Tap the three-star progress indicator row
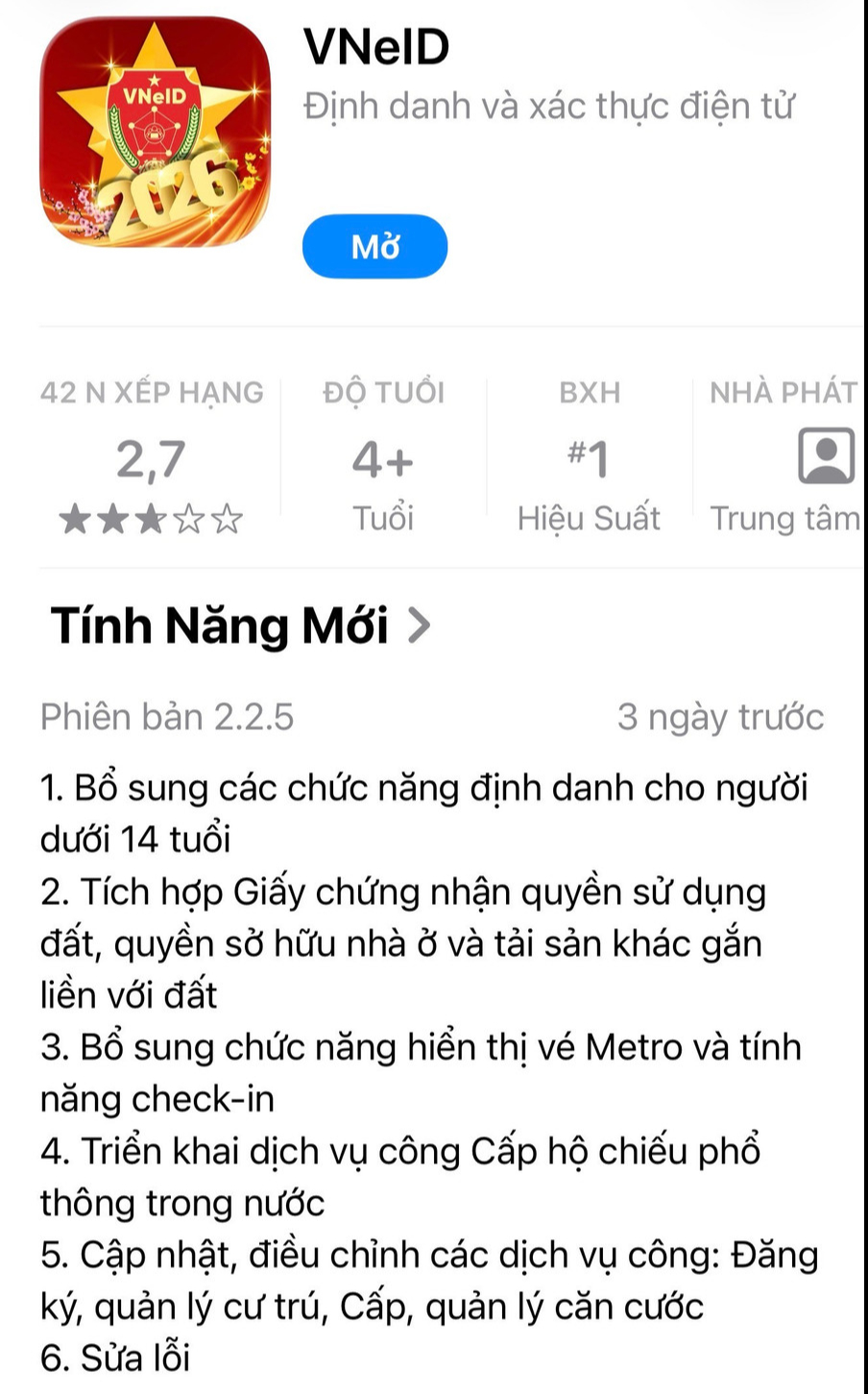This screenshot has height=1394, width=868. 150,519
